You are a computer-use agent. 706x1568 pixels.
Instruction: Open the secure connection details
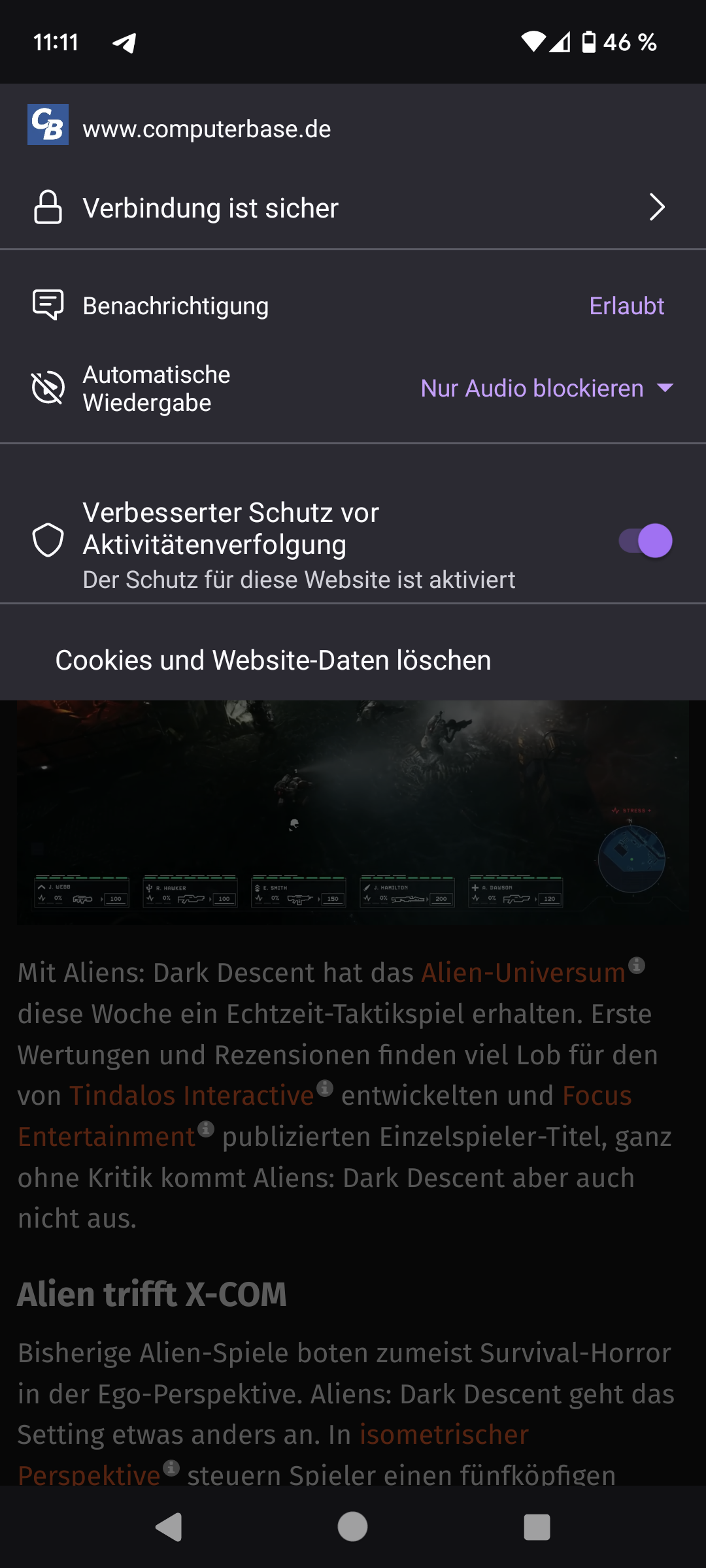[x=353, y=208]
